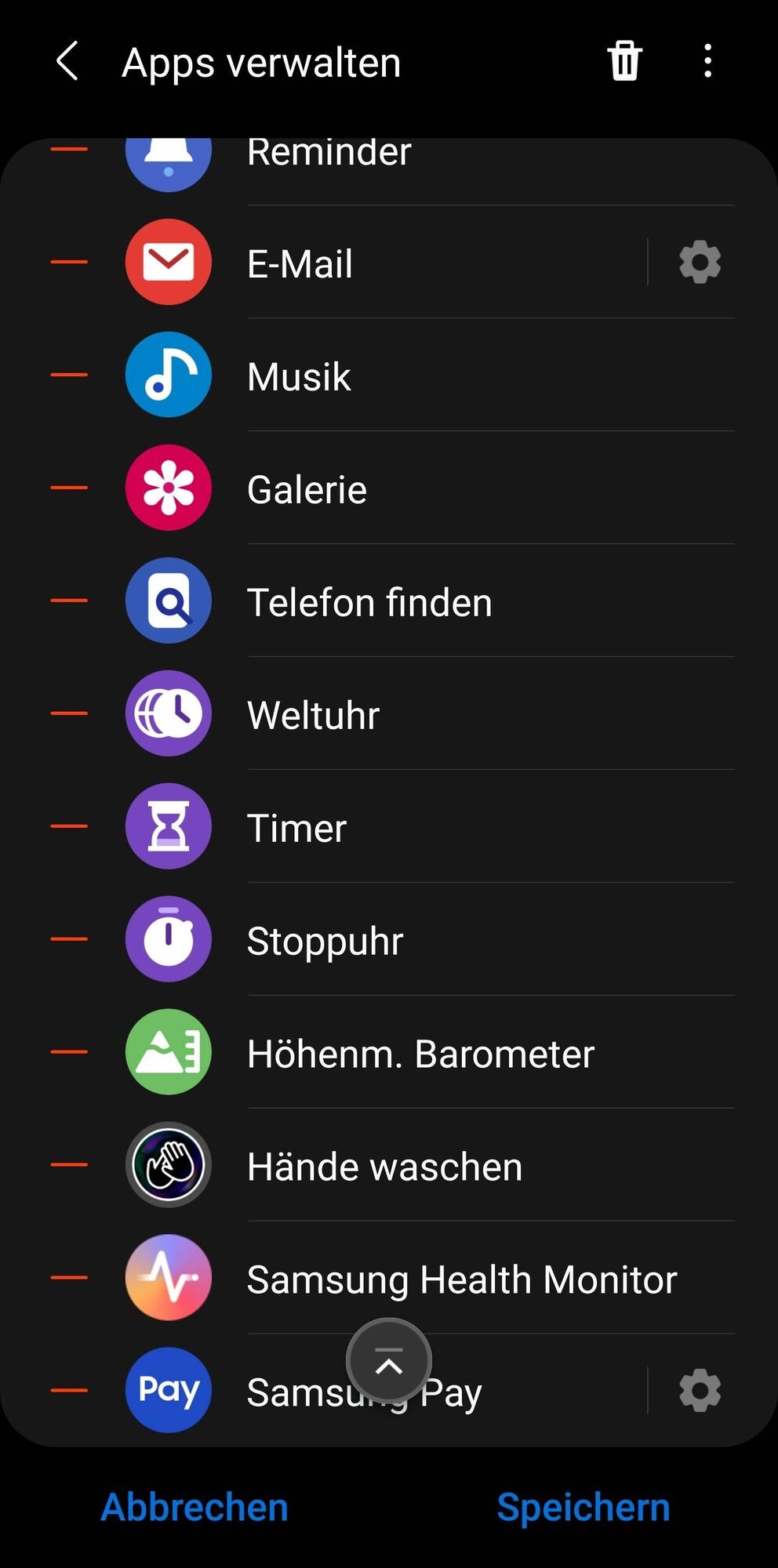Remove Galerie using the red minus
Image resolution: width=778 pixels, height=1568 pixels.
(69, 488)
